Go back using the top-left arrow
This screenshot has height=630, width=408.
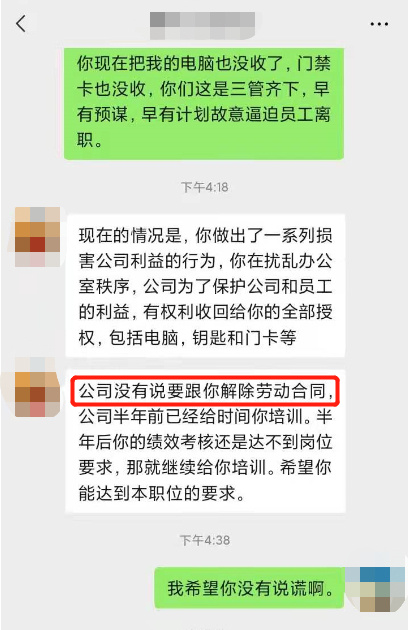(x=21, y=24)
